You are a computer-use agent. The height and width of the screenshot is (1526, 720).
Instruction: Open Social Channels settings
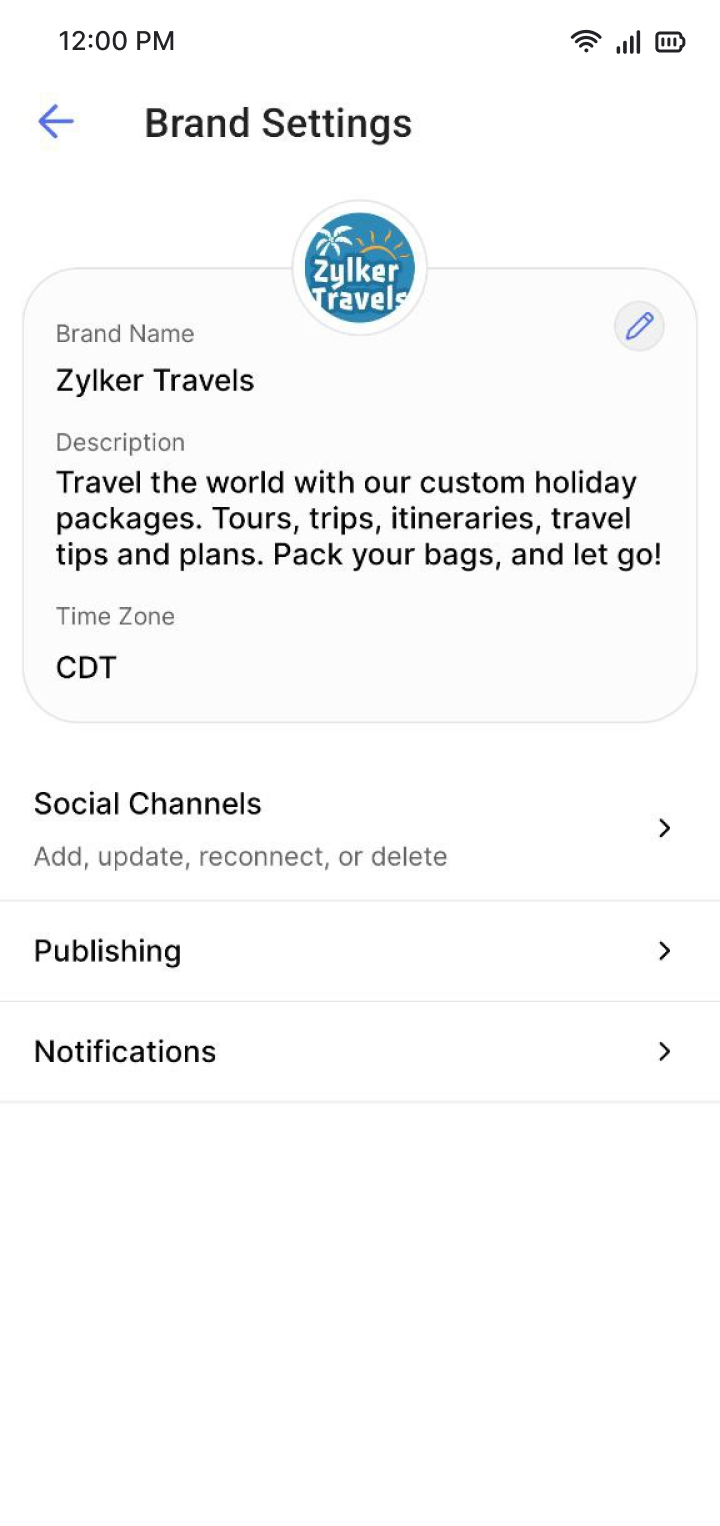pyautogui.click(x=359, y=828)
